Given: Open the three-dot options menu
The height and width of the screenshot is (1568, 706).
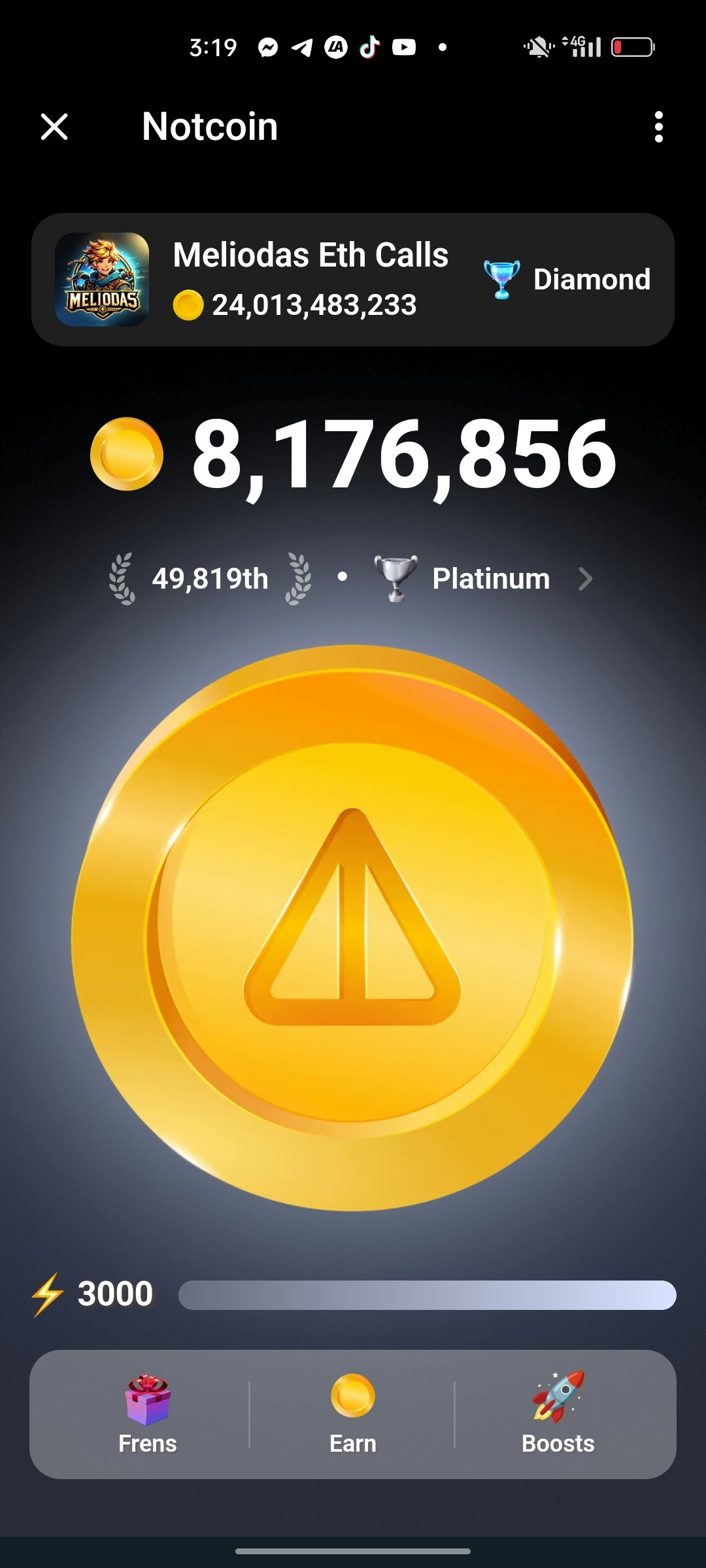Looking at the screenshot, I should coord(658,126).
